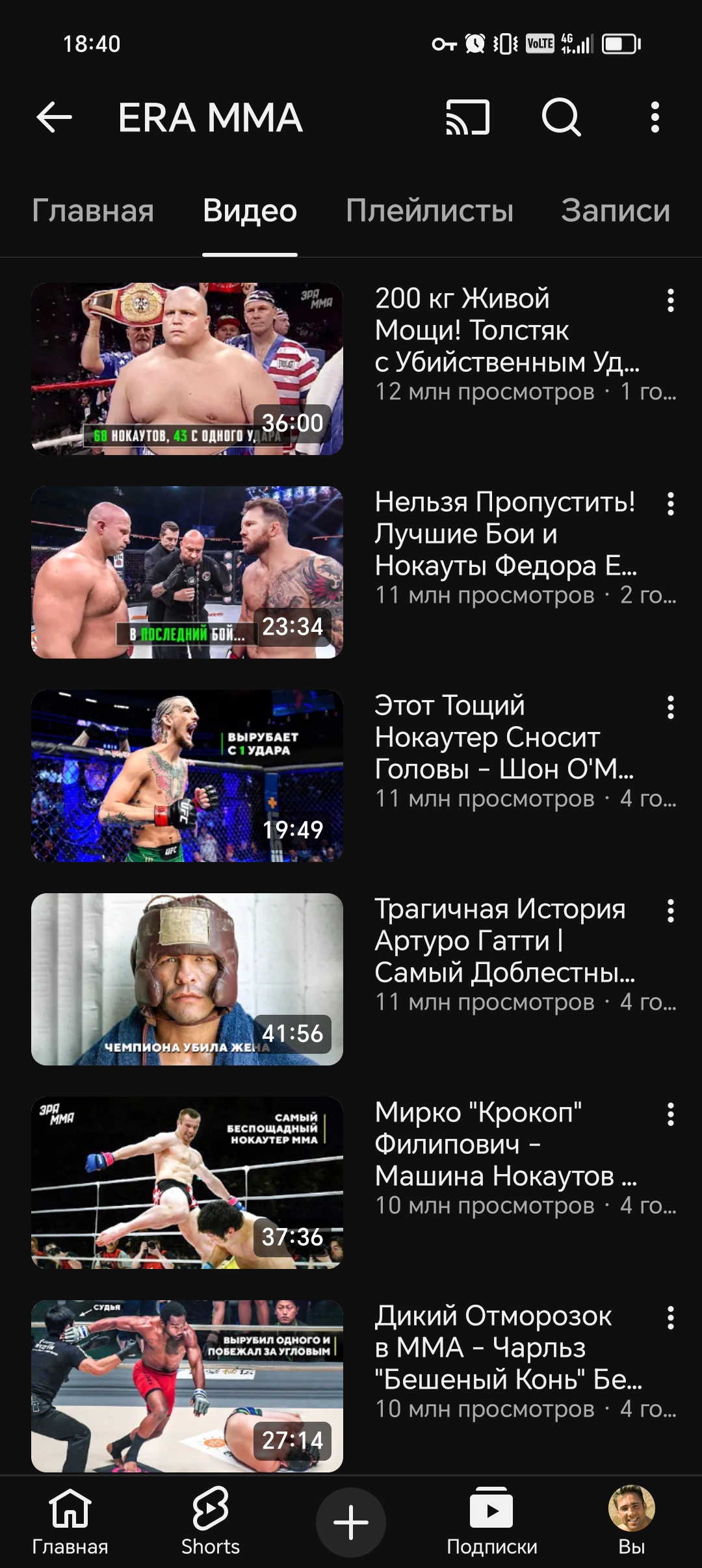This screenshot has height=1568, width=702.
Task: Open options for Мирко "Крокоп" video
Action: (670, 1114)
